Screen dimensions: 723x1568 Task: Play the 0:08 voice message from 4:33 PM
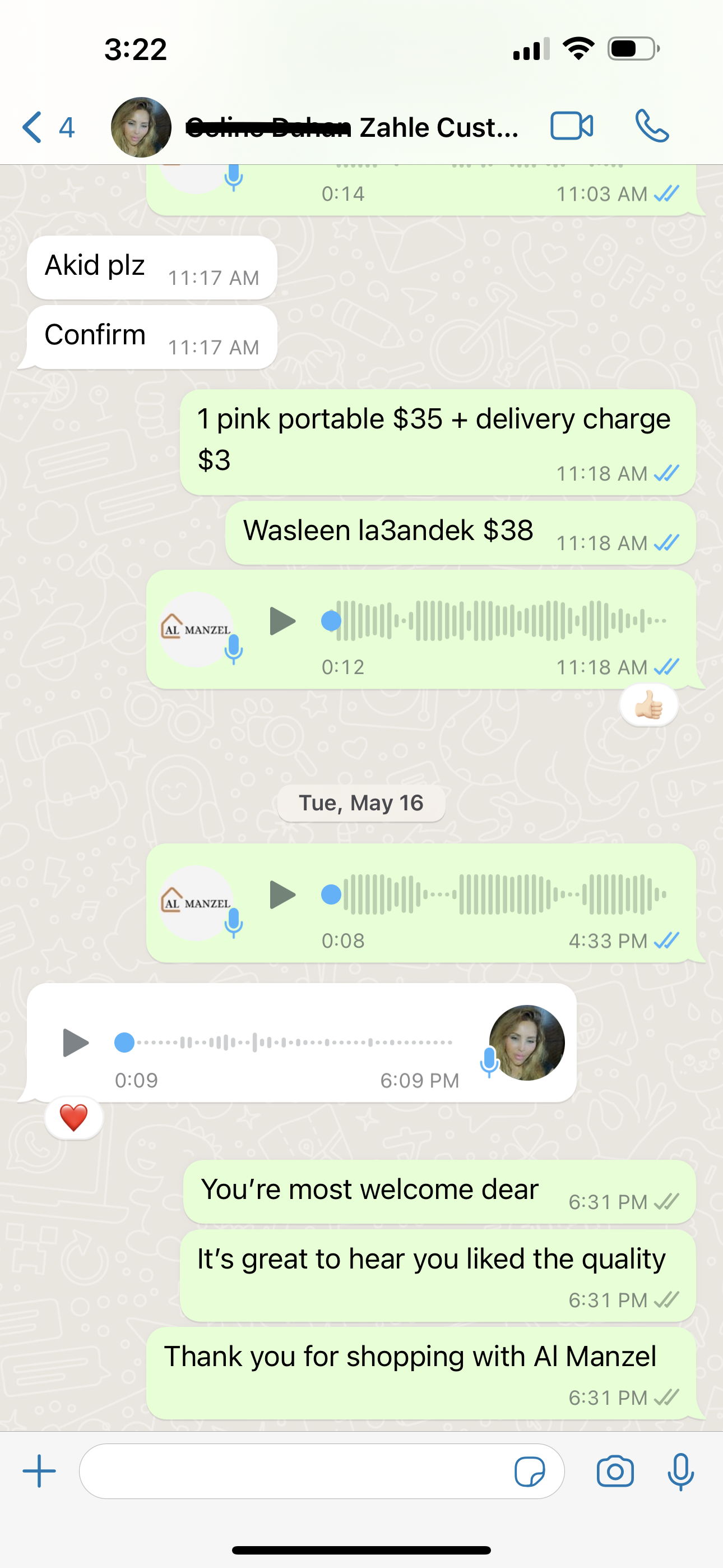(282, 895)
